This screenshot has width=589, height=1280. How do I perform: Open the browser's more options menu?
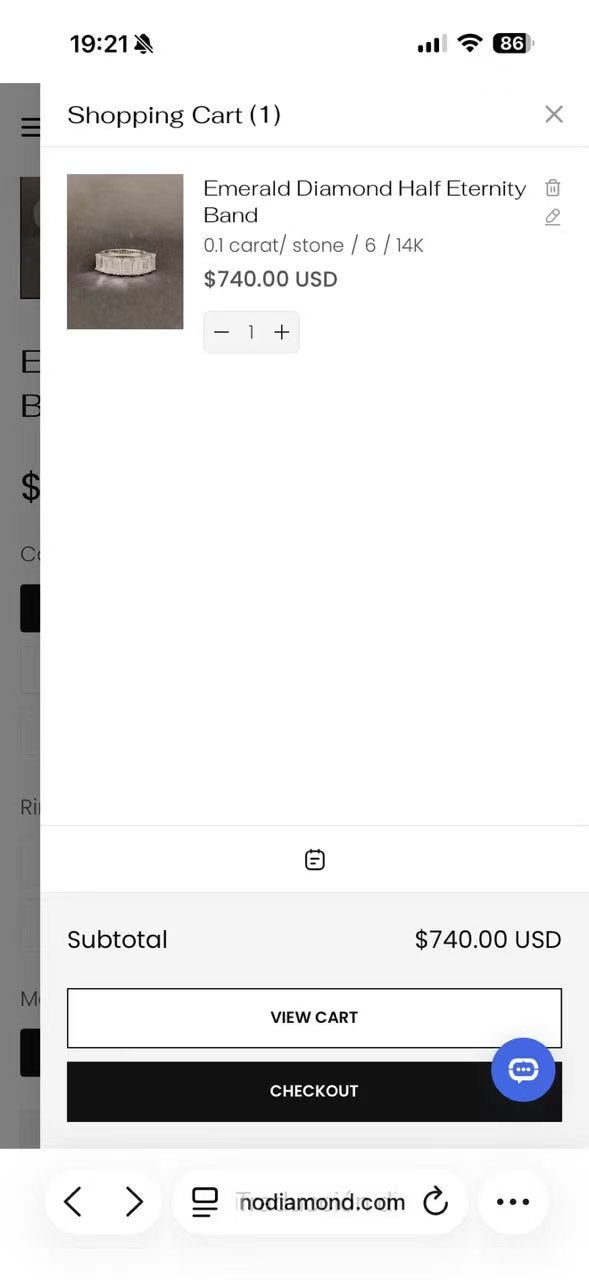[x=513, y=1201]
